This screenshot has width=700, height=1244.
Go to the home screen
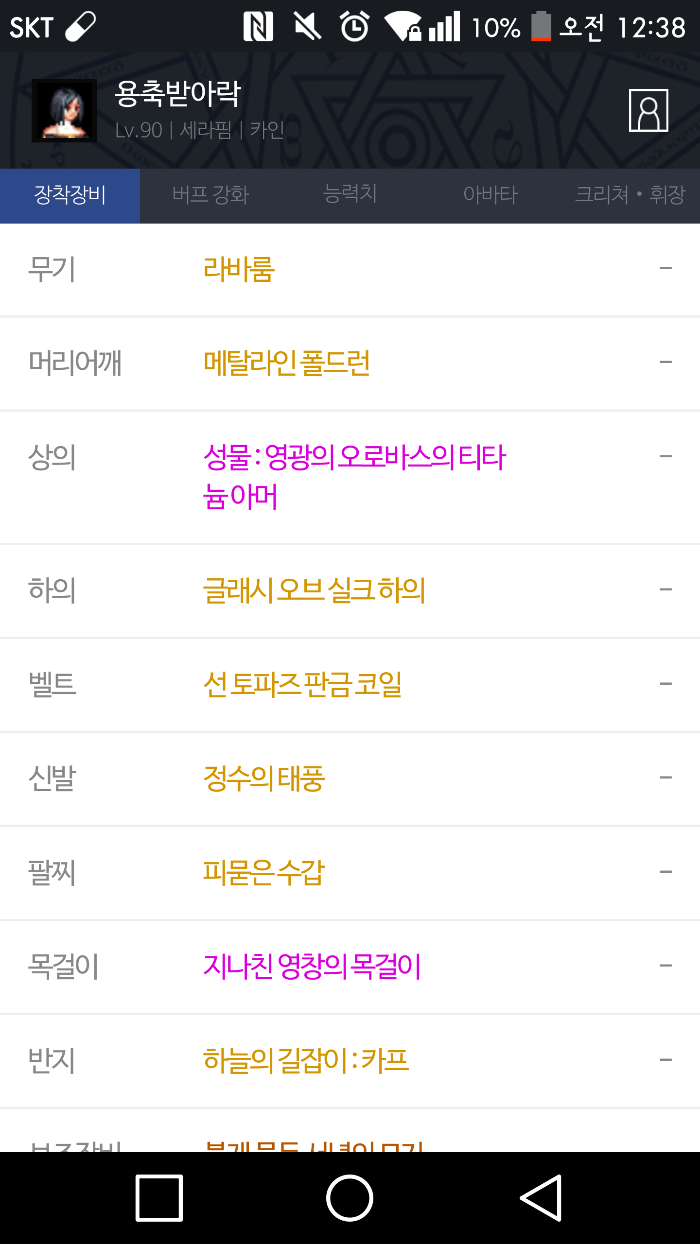[350, 1198]
